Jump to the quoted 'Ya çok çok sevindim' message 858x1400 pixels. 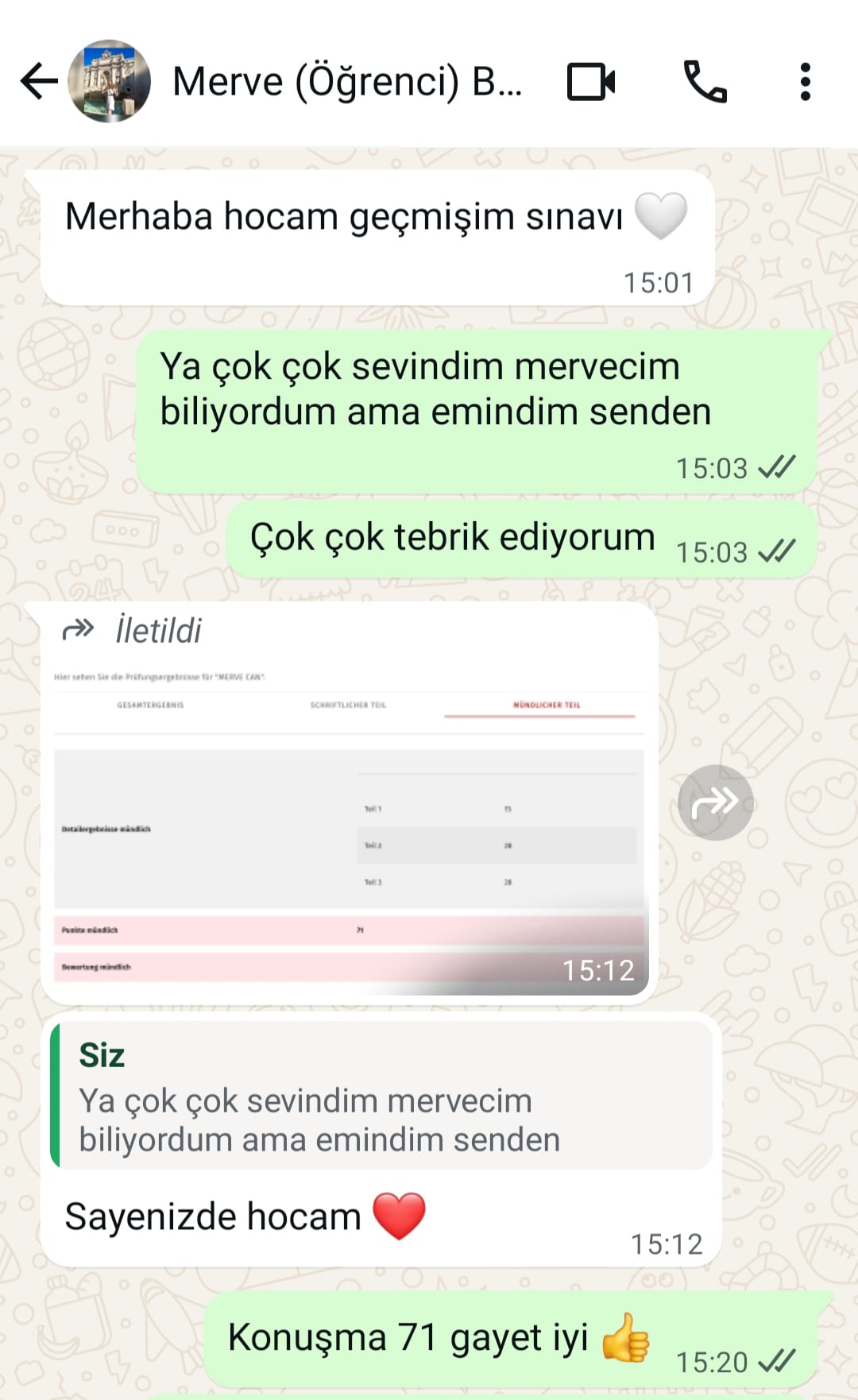point(381,1096)
